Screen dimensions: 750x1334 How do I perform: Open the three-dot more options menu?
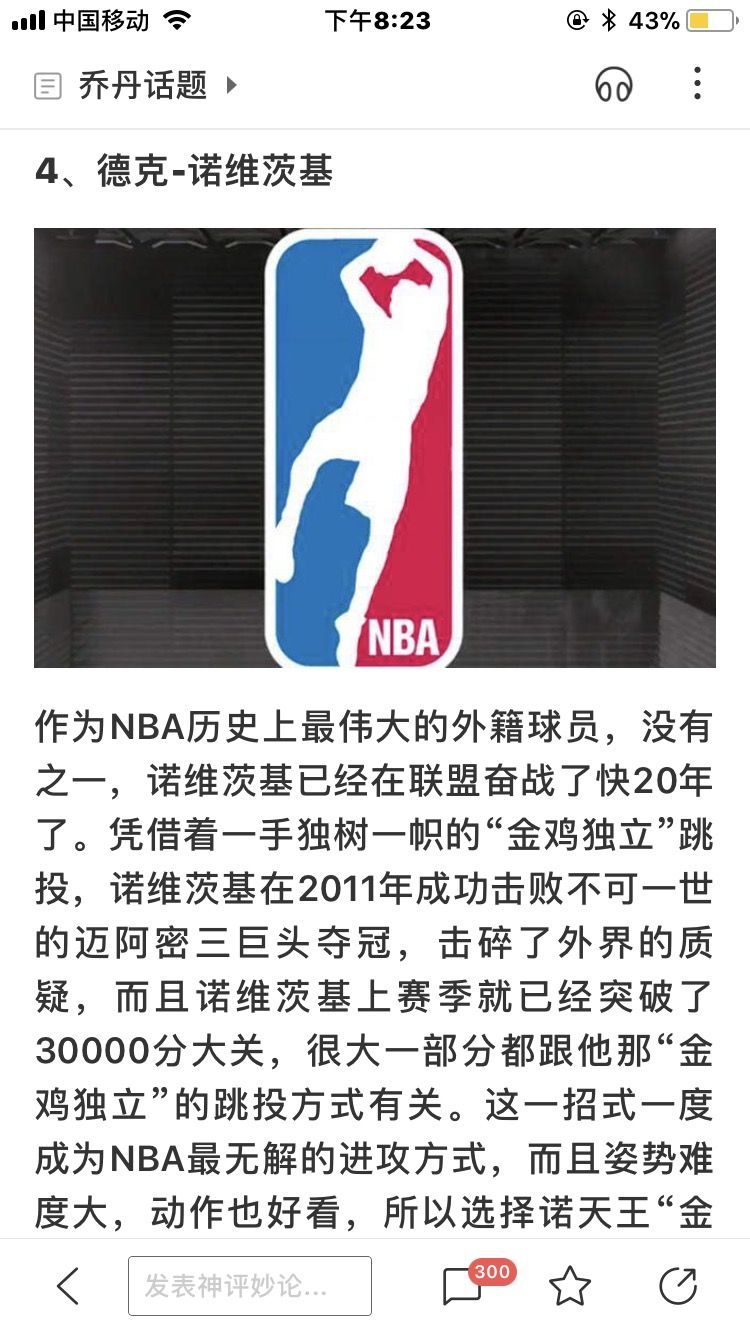point(696,86)
